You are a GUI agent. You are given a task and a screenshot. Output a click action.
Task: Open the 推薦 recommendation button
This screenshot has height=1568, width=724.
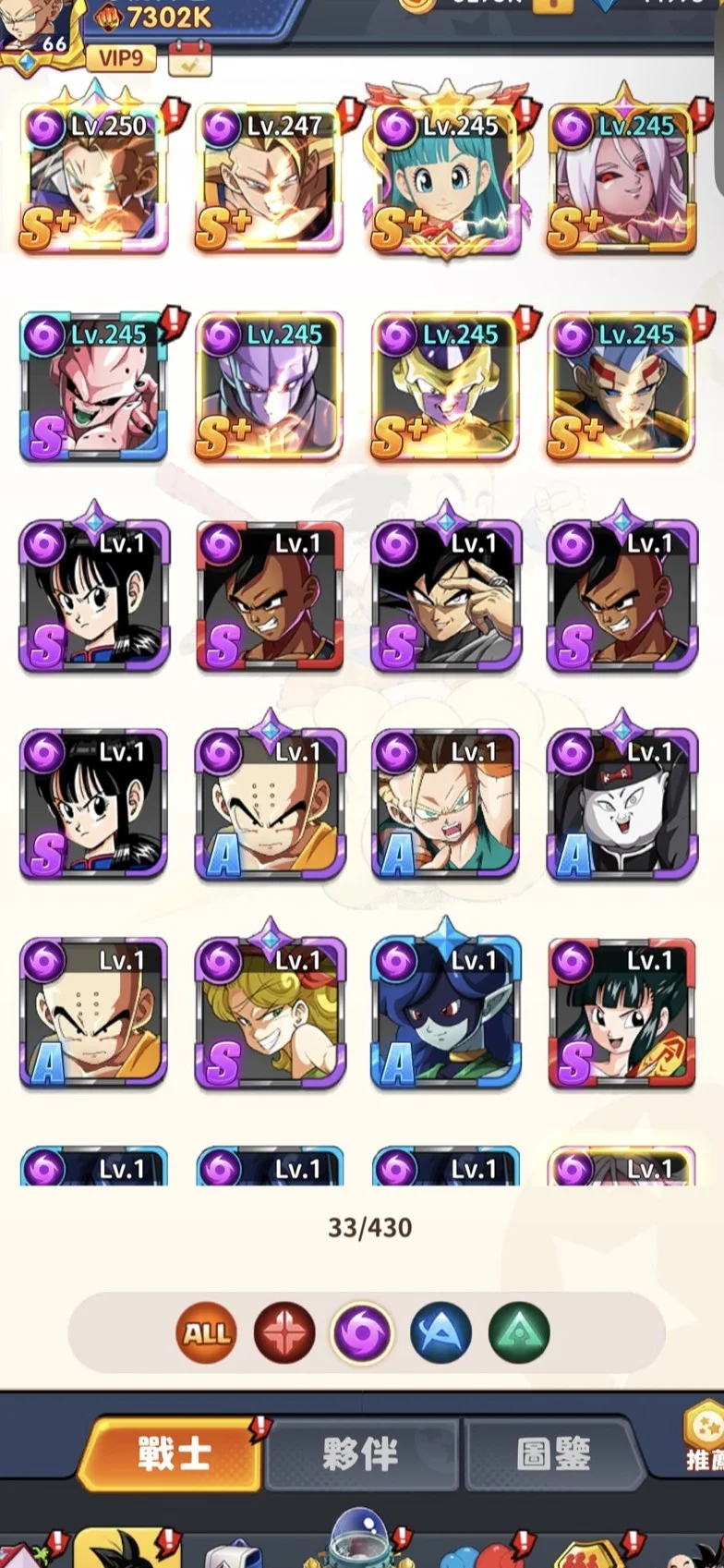click(x=704, y=1437)
